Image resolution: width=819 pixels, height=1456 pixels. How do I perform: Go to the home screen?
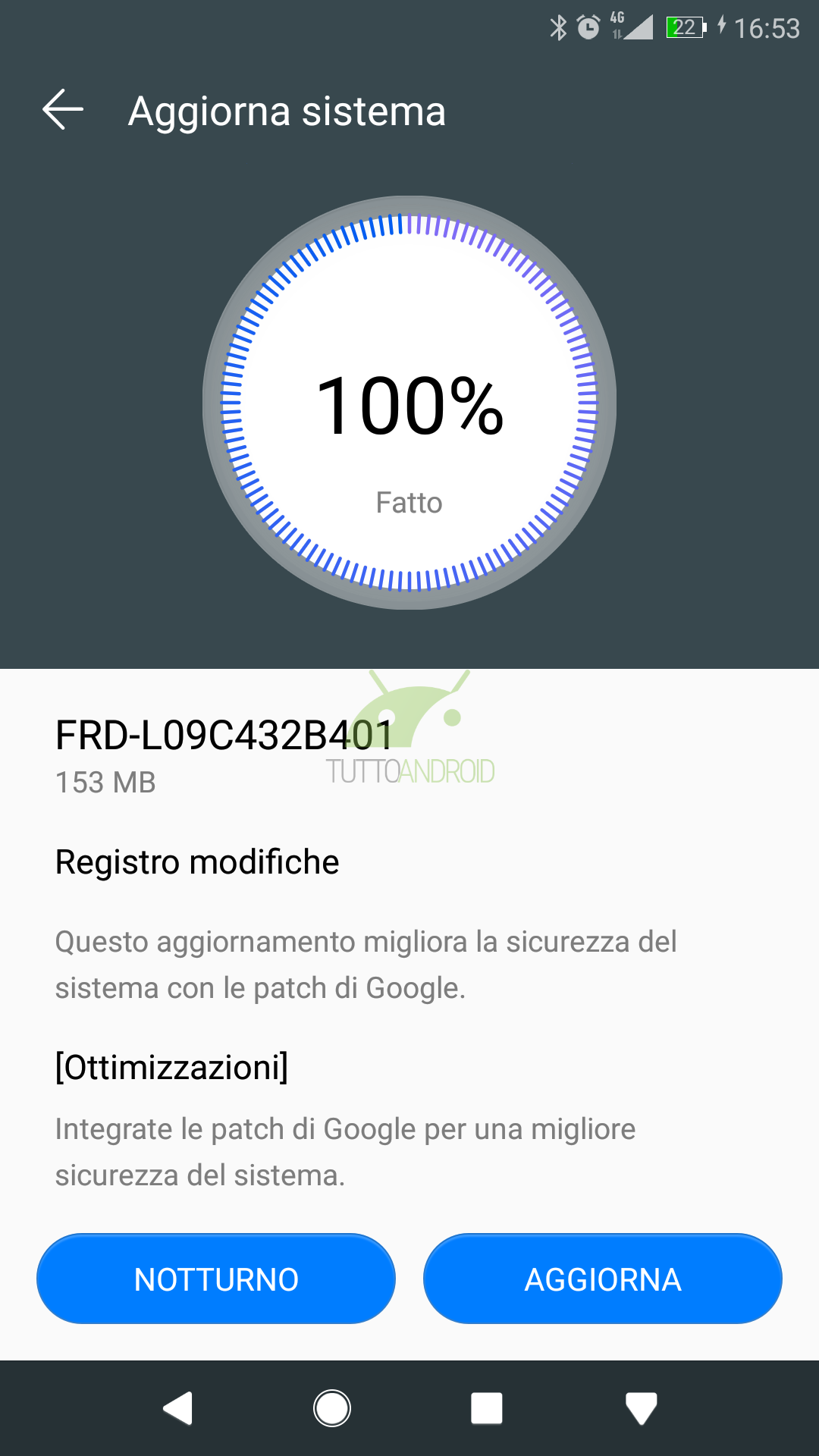click(332, 1408)
